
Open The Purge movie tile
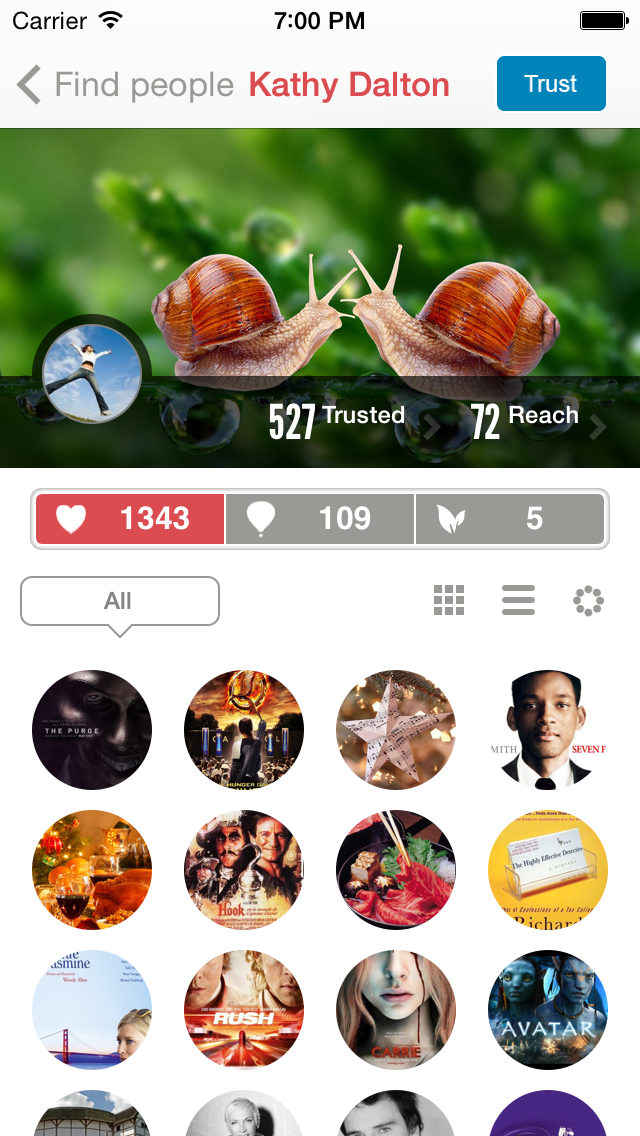[x=92, y=730]
